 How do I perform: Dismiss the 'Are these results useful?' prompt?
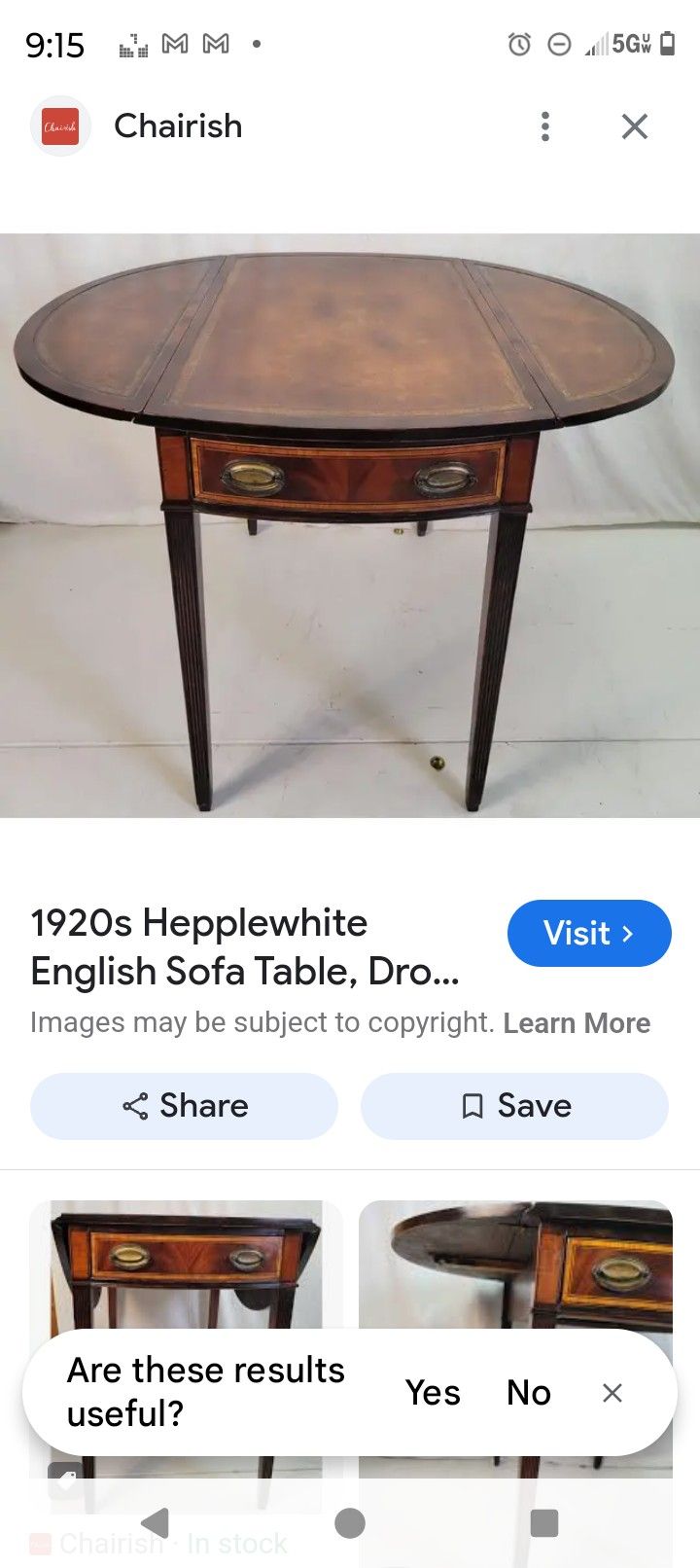pos(612,1393)
